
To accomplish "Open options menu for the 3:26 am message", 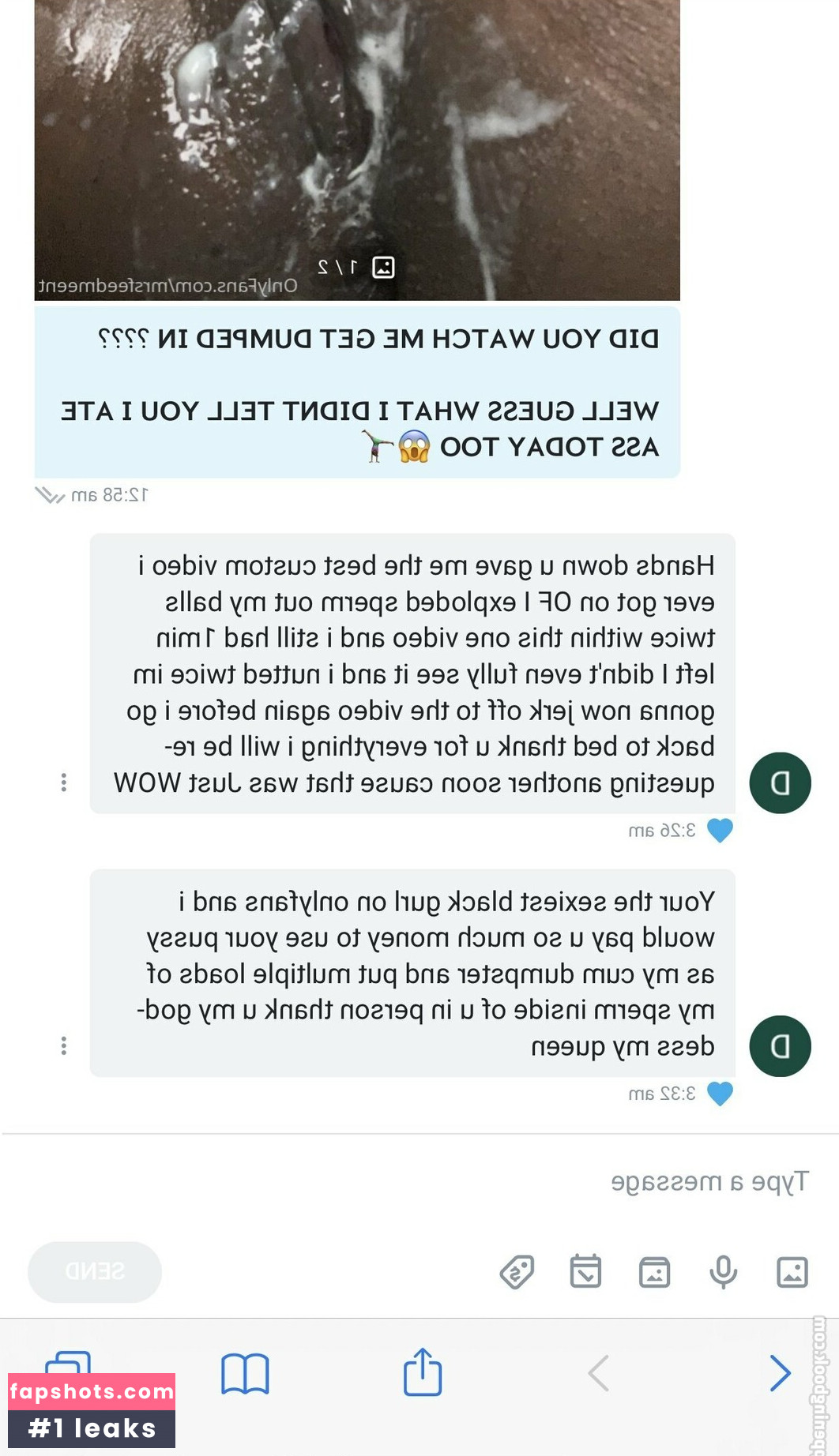I will 63,782.
